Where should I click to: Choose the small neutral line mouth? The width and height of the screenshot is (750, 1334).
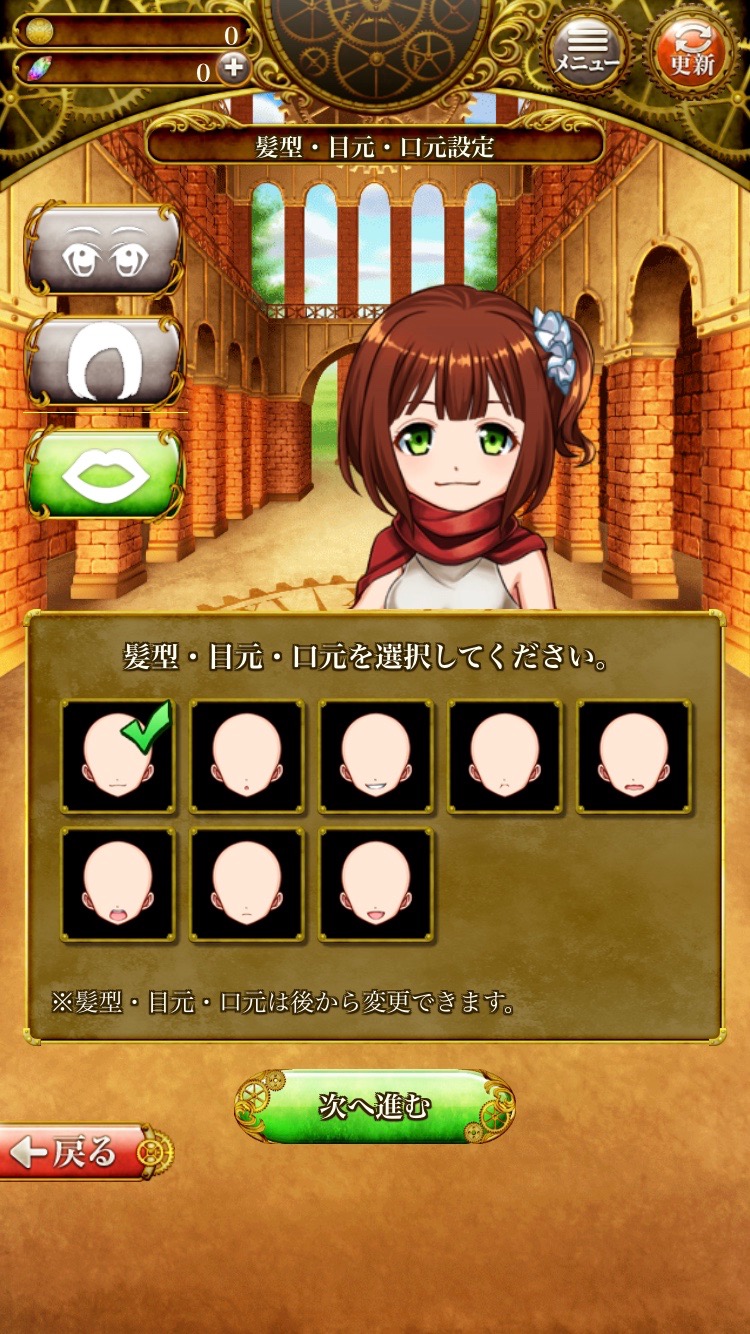[x=247, y=885]
